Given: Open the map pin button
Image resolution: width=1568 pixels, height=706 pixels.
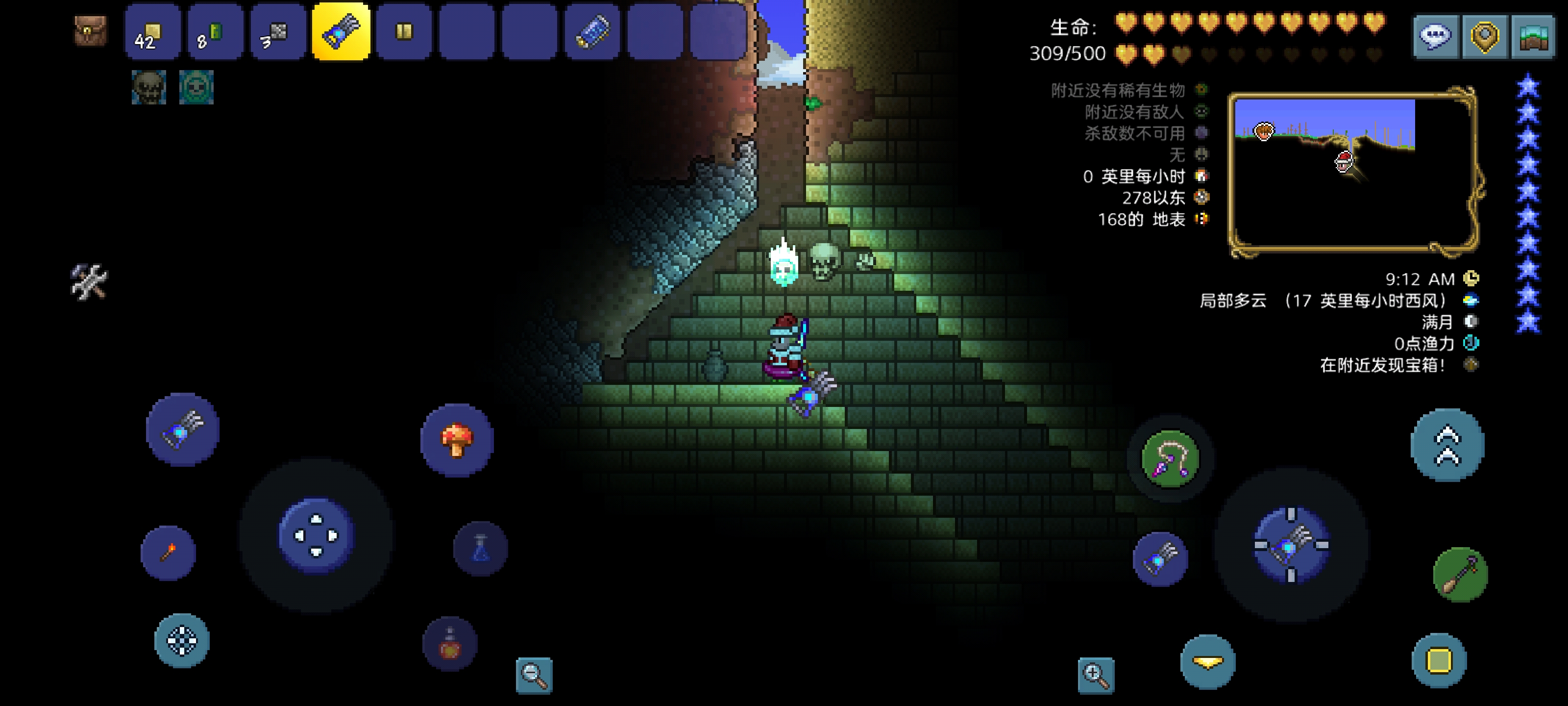Looking at the screenshot, I should point(1484,37).
